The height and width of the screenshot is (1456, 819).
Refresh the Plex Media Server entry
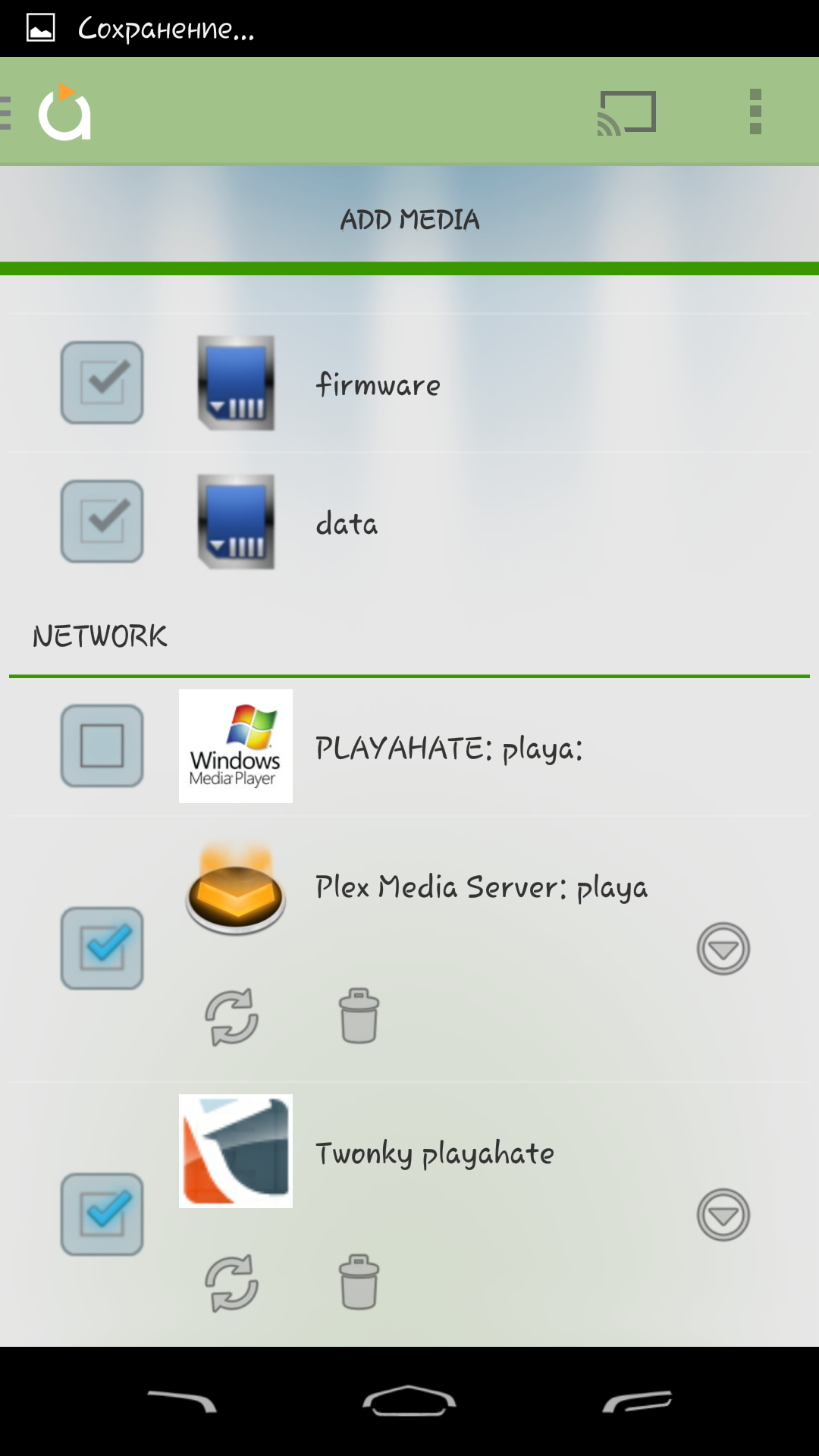pos(232,1016)
